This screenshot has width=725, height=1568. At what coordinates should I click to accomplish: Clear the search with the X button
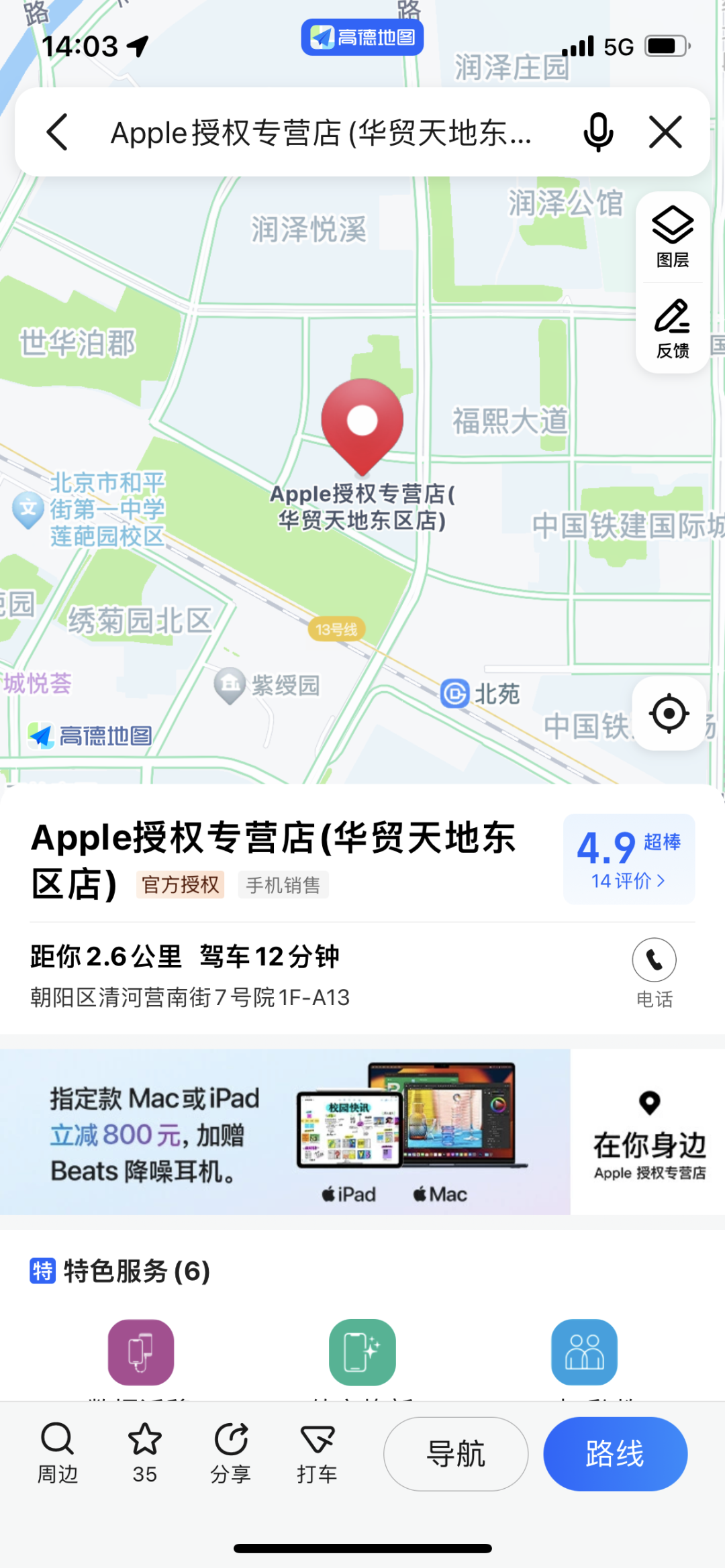click(666, 132)
